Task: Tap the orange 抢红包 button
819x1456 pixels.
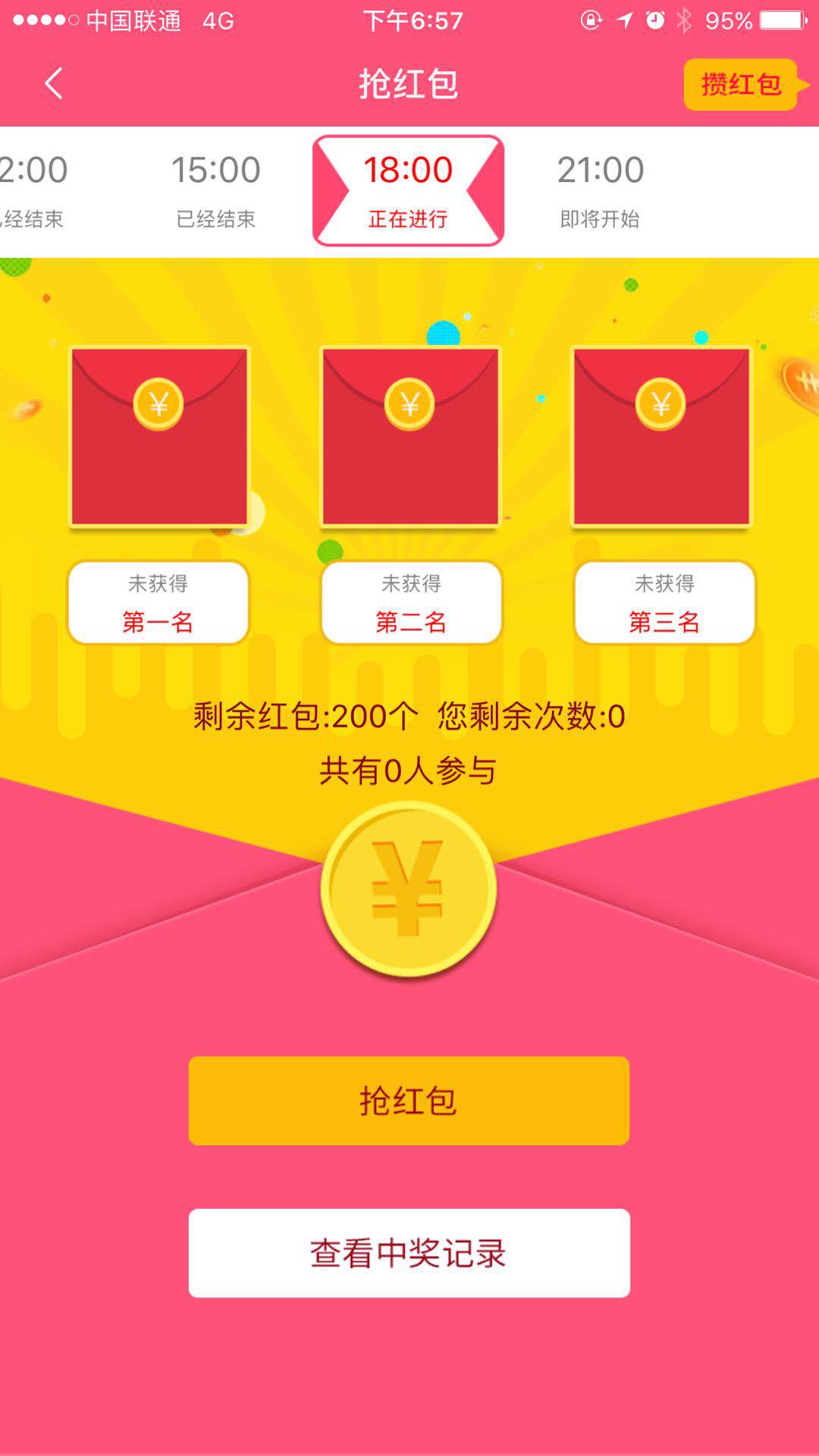Action: pos(409,1100)
